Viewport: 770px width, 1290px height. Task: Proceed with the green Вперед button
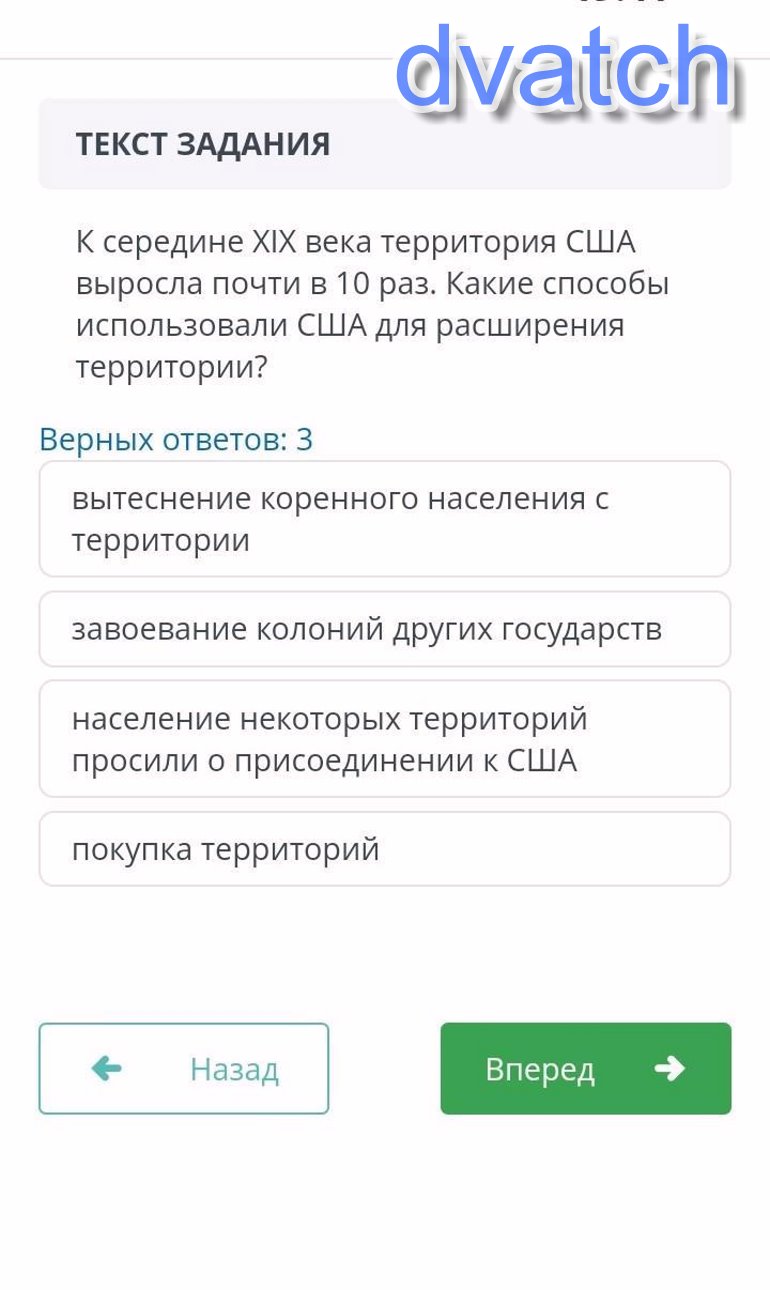585,1068
